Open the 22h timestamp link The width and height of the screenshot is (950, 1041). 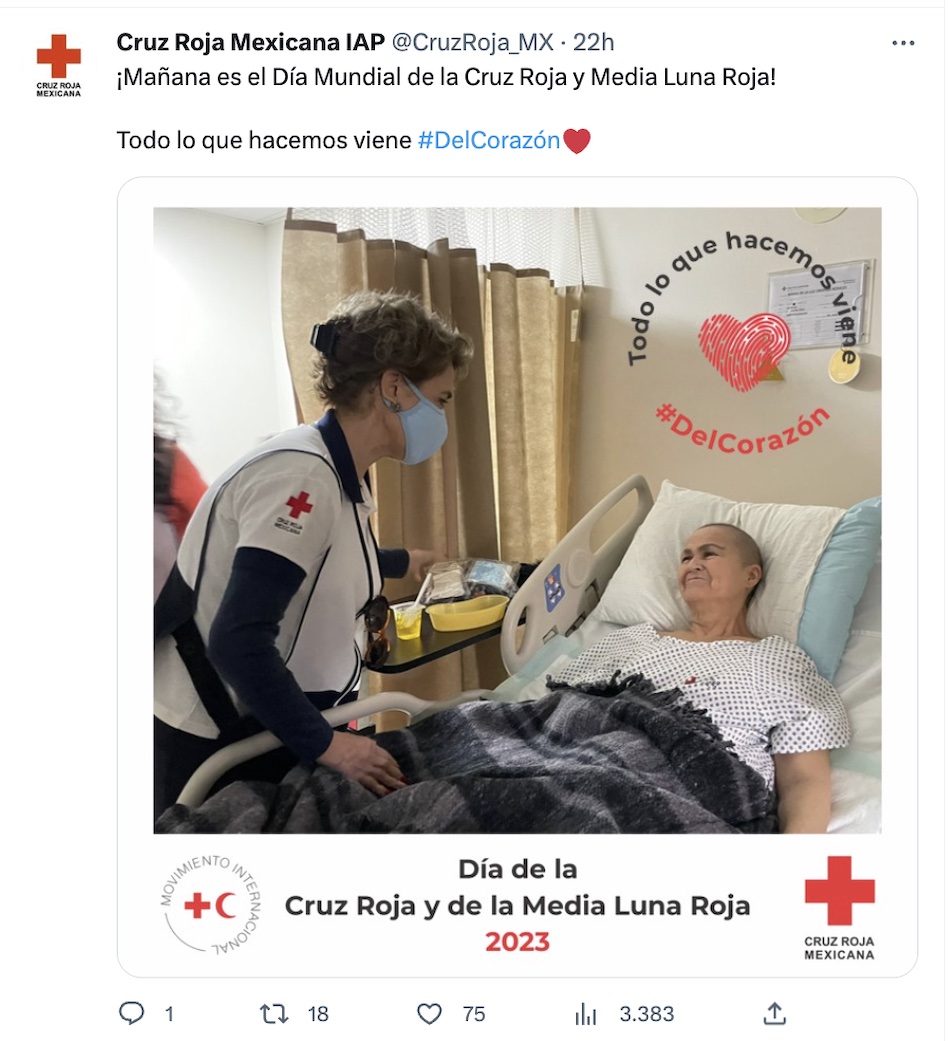pyautogui.click(x=594, y=42)
